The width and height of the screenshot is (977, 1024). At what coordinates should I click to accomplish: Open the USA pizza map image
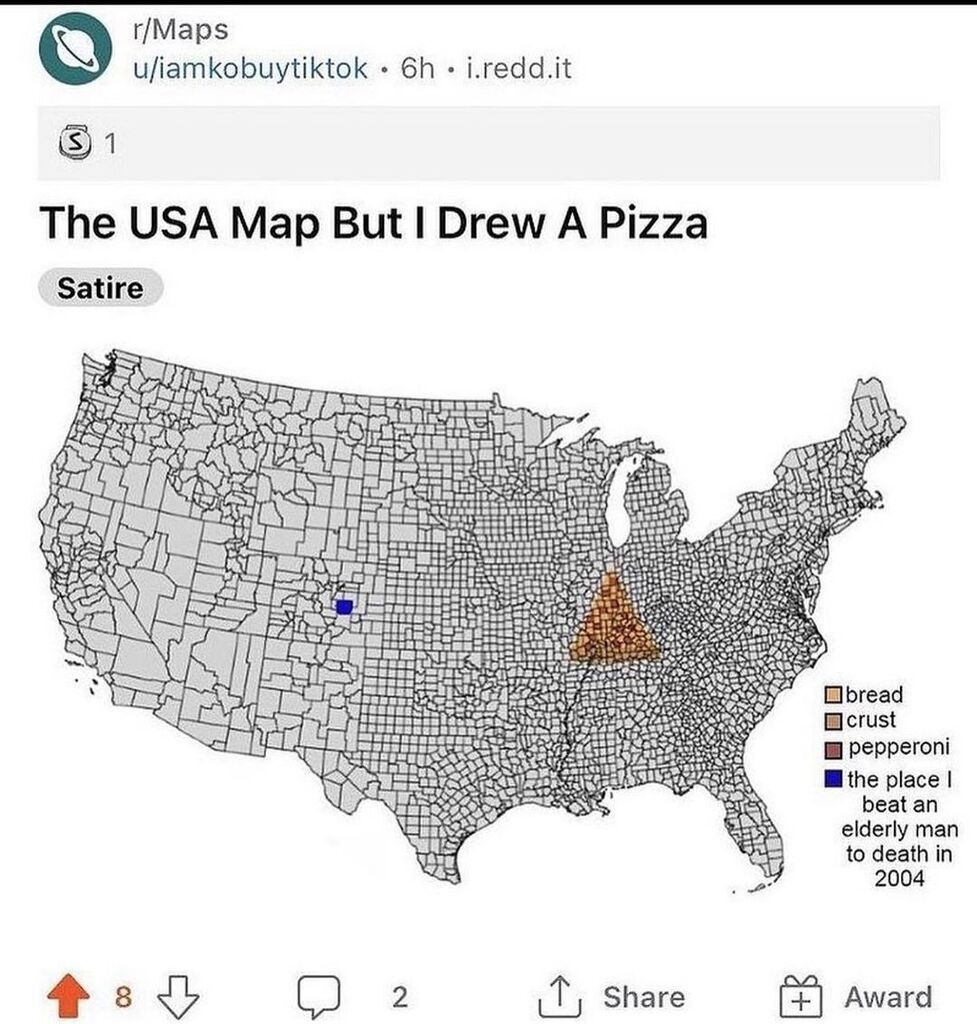coord(480,620)
